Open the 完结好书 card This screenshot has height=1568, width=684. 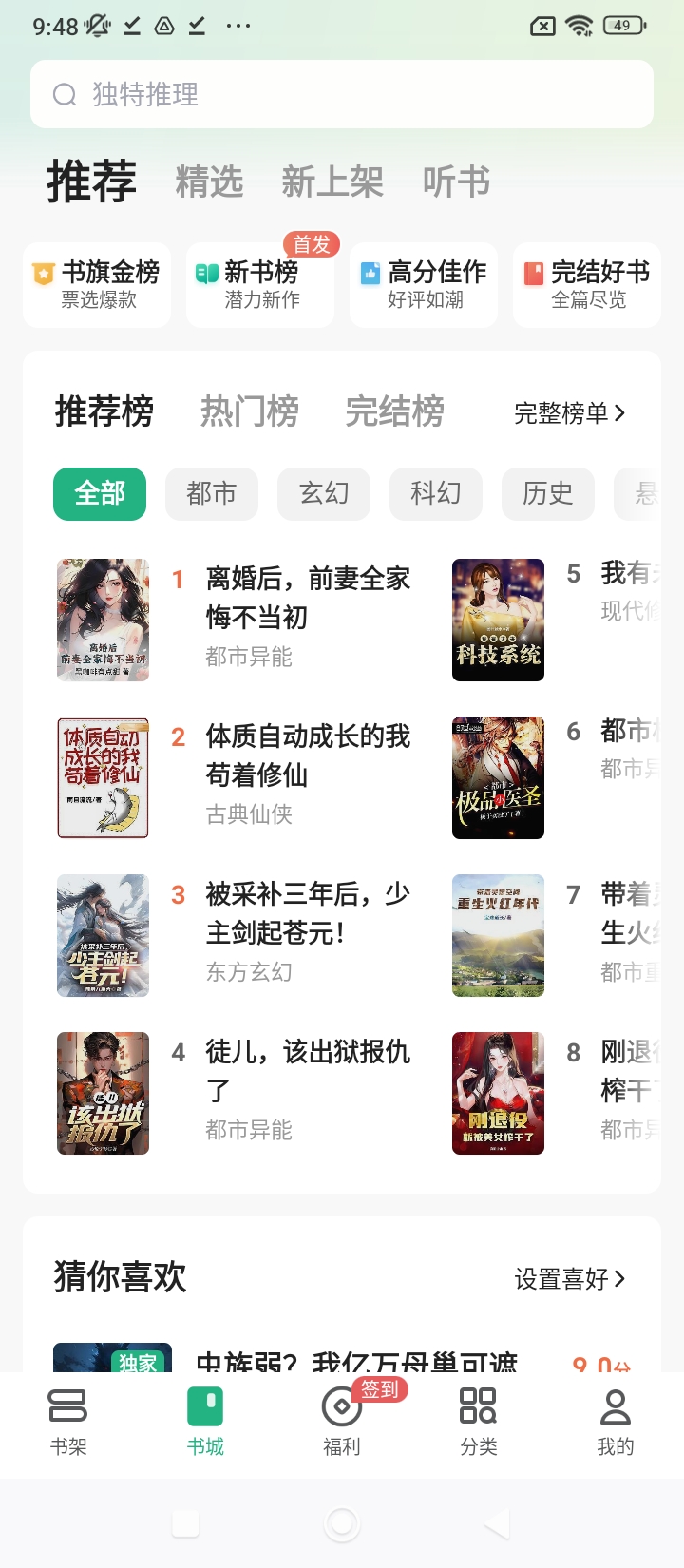[x=587, y=285]
